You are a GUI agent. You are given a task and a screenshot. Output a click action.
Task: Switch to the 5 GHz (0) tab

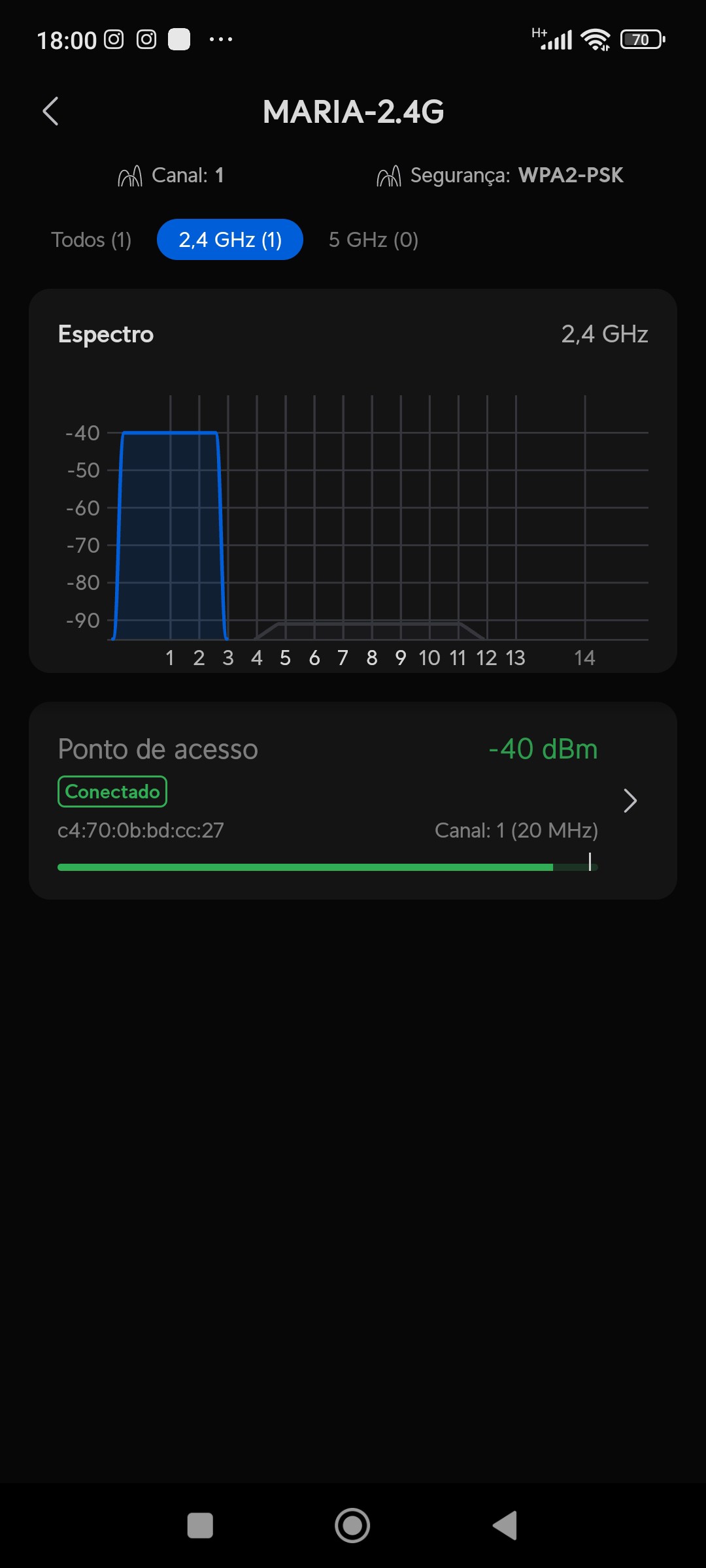(x=373, y=240)
